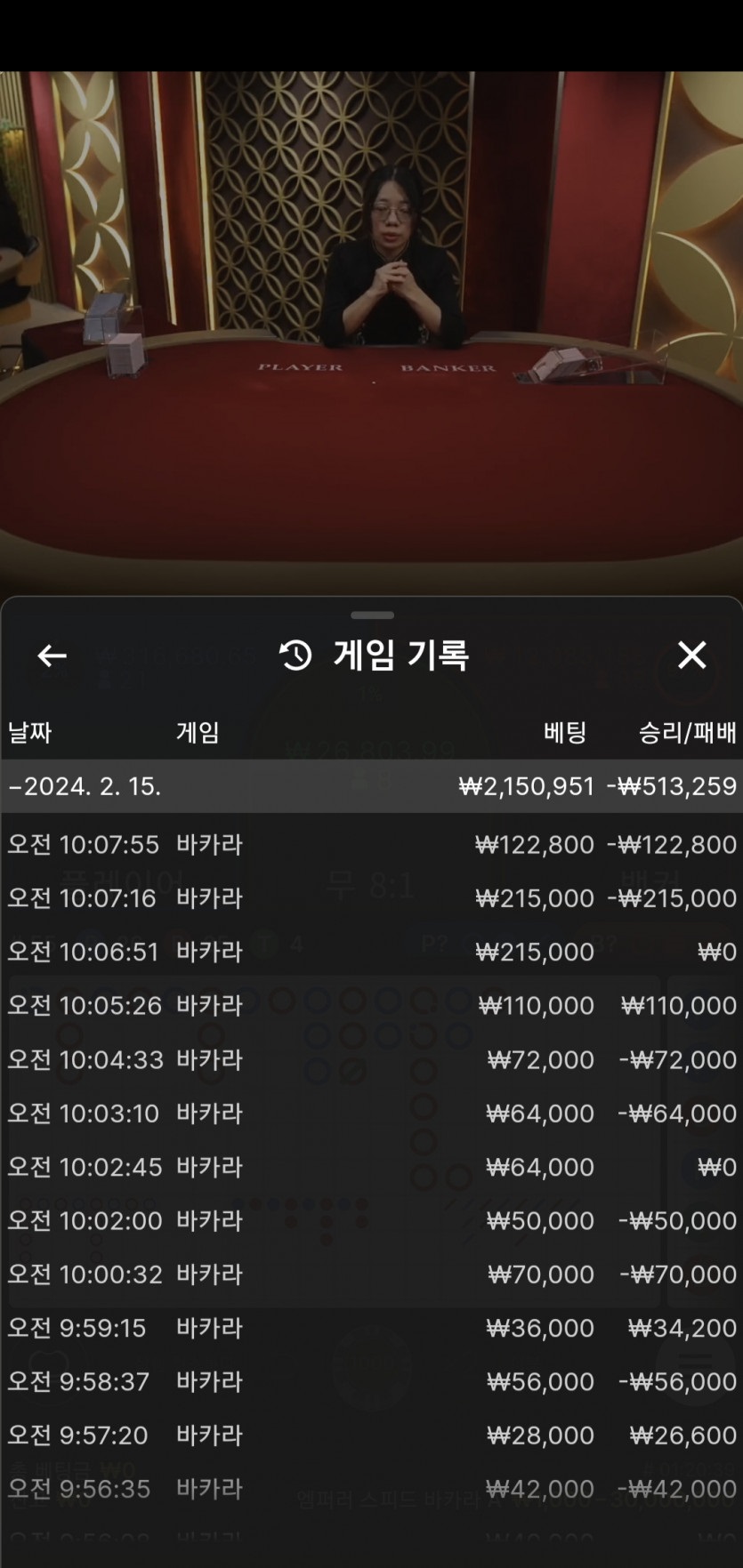View the 오전 9:59:15 baccarat round
743x1568 pixels.
point(371,1328)
